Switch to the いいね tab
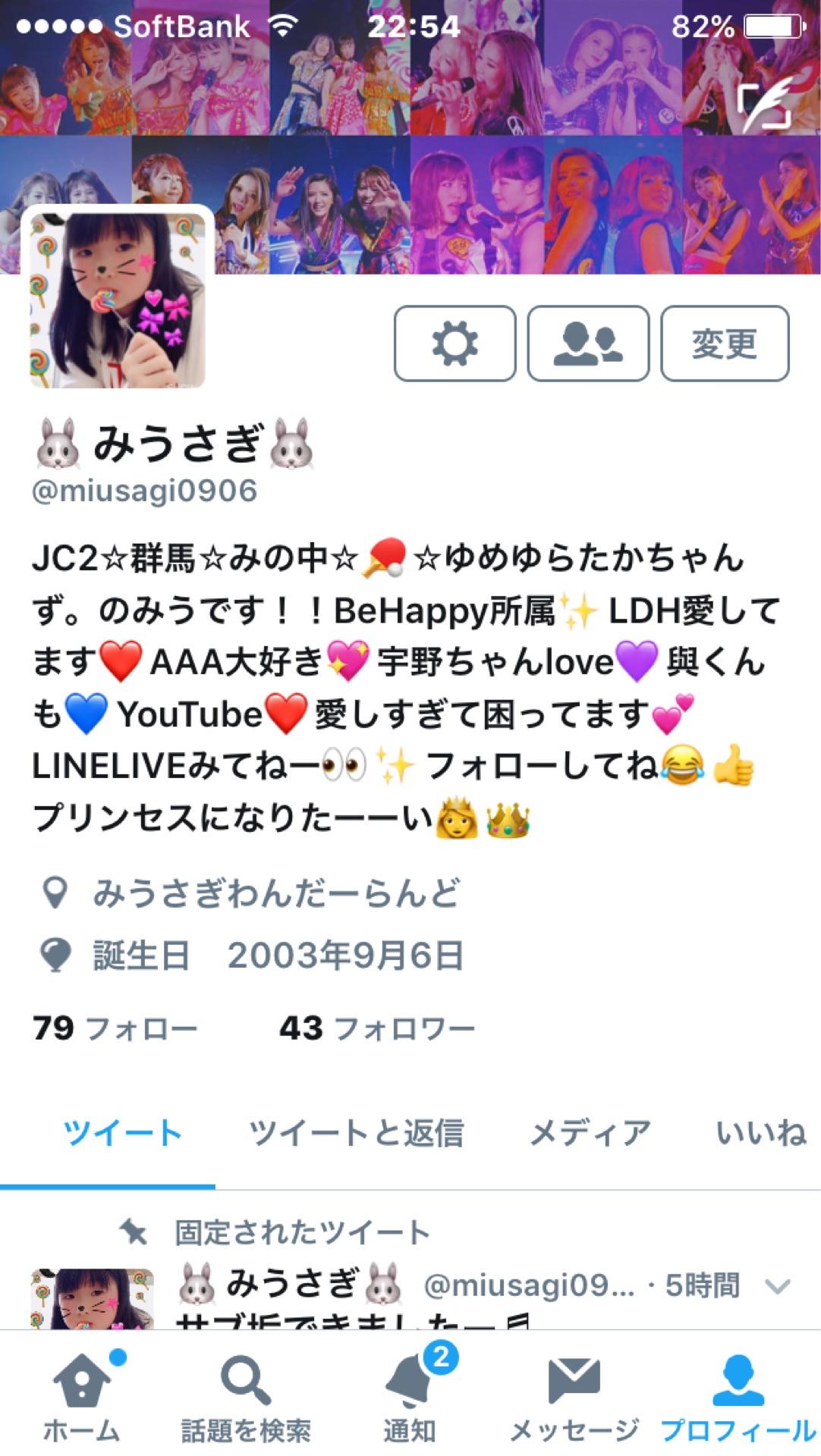This screenshot has height=1456, width=821. pyautogui.click(x=760, y=1133)
